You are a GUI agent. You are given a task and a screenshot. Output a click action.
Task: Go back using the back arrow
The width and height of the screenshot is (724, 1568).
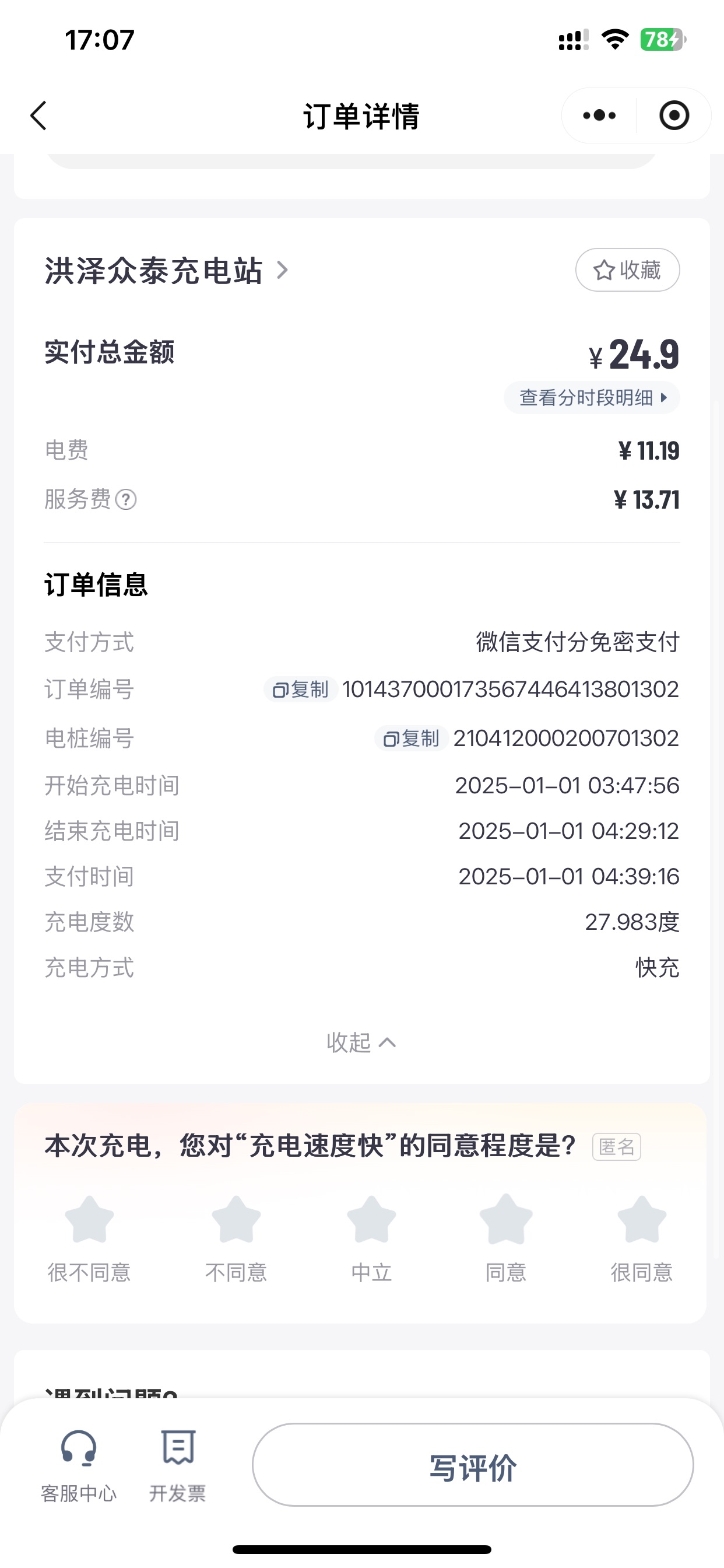38,116
